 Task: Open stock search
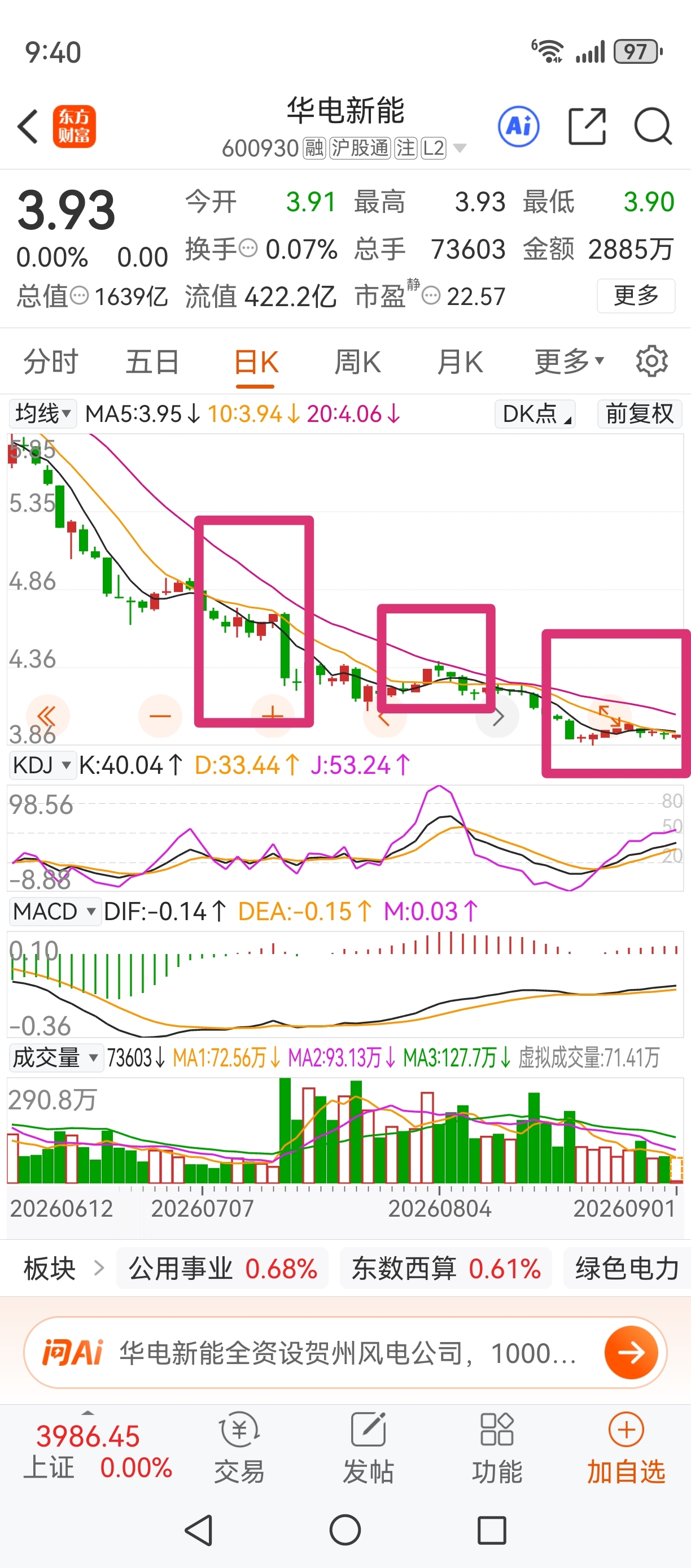click(x=653, y=127)
